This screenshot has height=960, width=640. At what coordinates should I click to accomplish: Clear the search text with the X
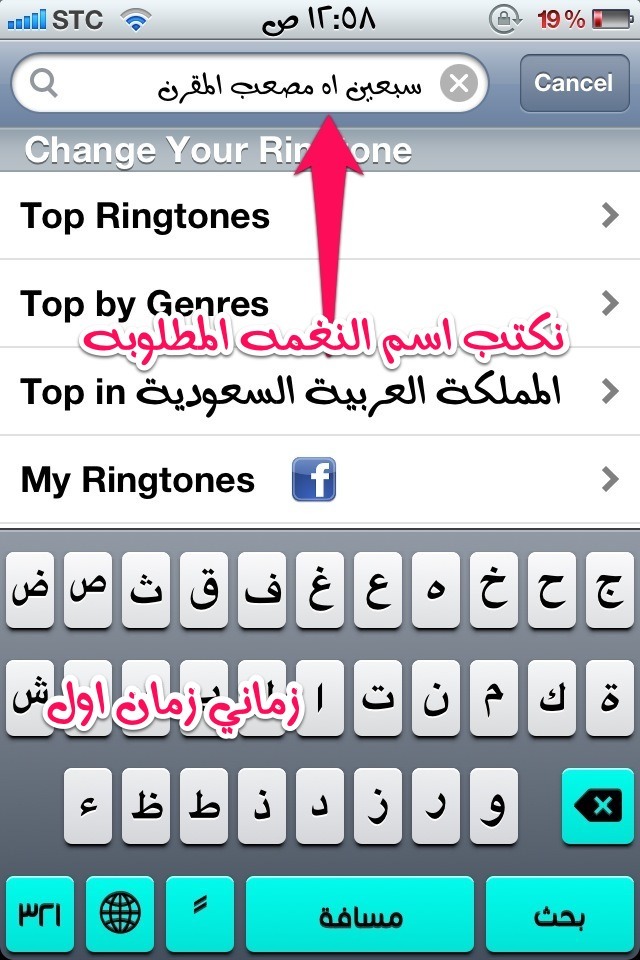coord(458,84)
